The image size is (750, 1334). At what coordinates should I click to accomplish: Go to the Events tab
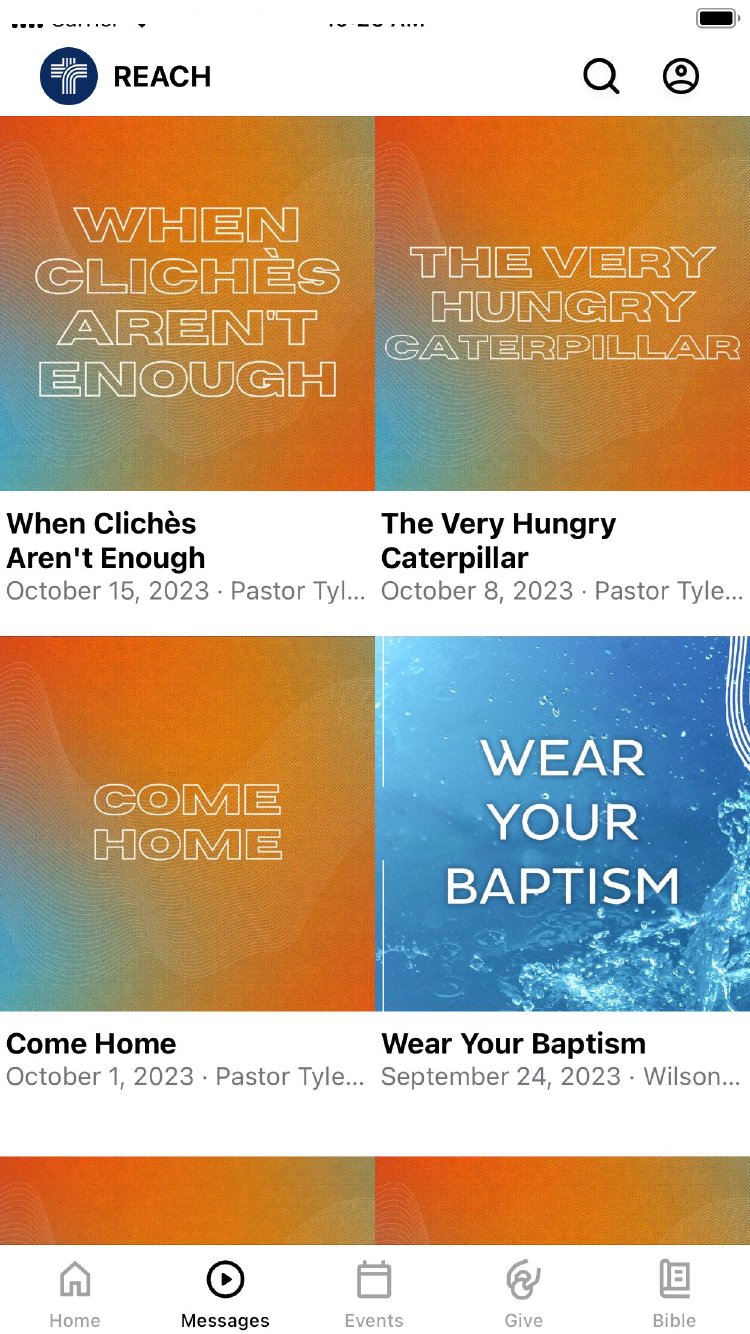[374, 1293]
